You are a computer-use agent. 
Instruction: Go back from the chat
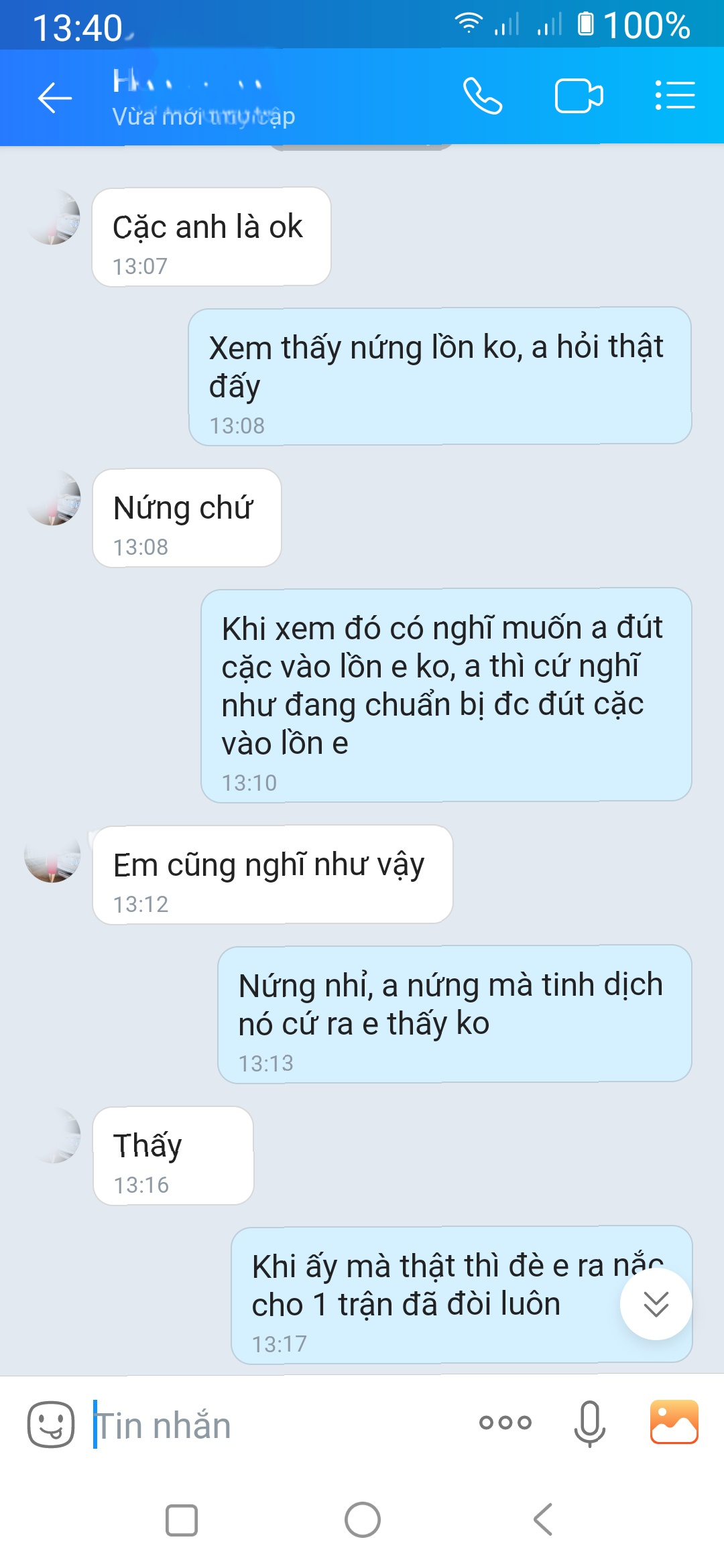tap(55, 98)
